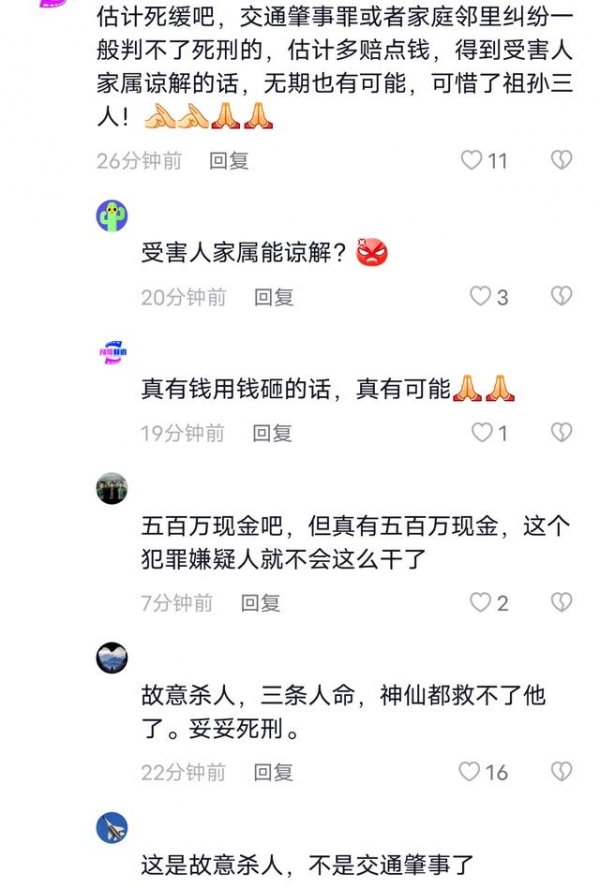Reply to the comment posted 19分钟前
Image resolution: width=600 pixels, height=888 pixels.
[x=272, y=433]
